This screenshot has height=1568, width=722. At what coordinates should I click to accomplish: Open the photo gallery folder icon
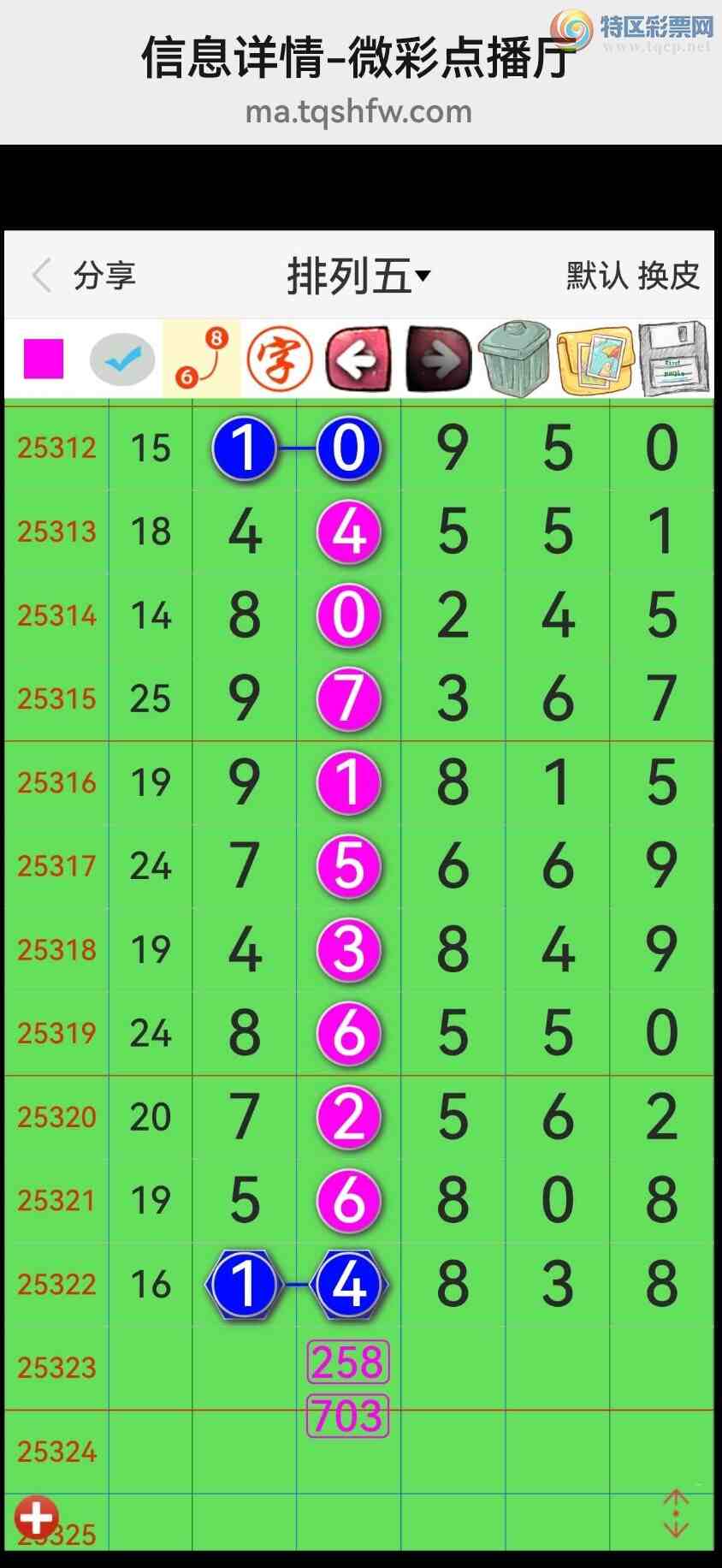click(595, 359)
